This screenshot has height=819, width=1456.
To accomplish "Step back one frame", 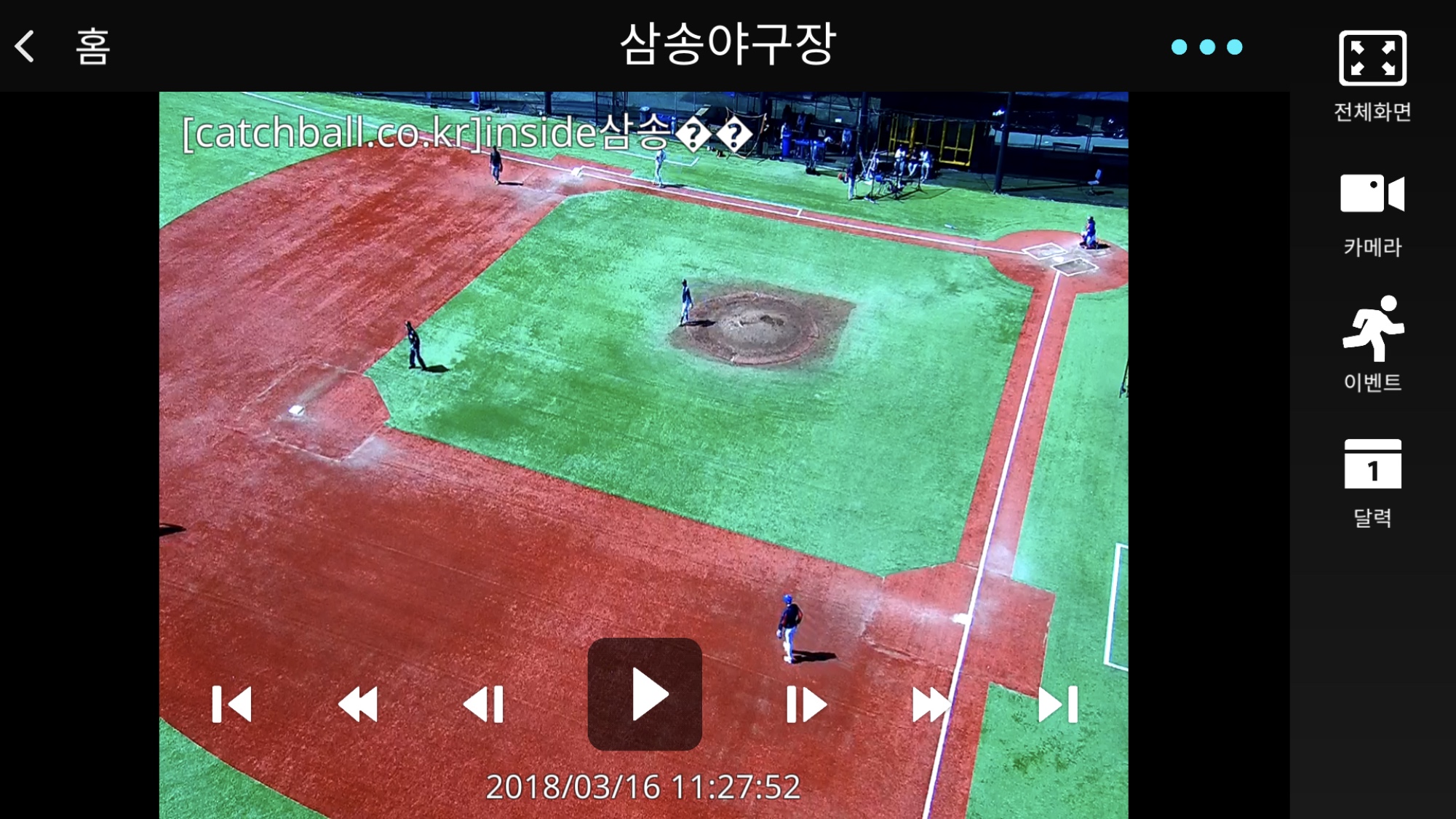I will pos(484,705).
